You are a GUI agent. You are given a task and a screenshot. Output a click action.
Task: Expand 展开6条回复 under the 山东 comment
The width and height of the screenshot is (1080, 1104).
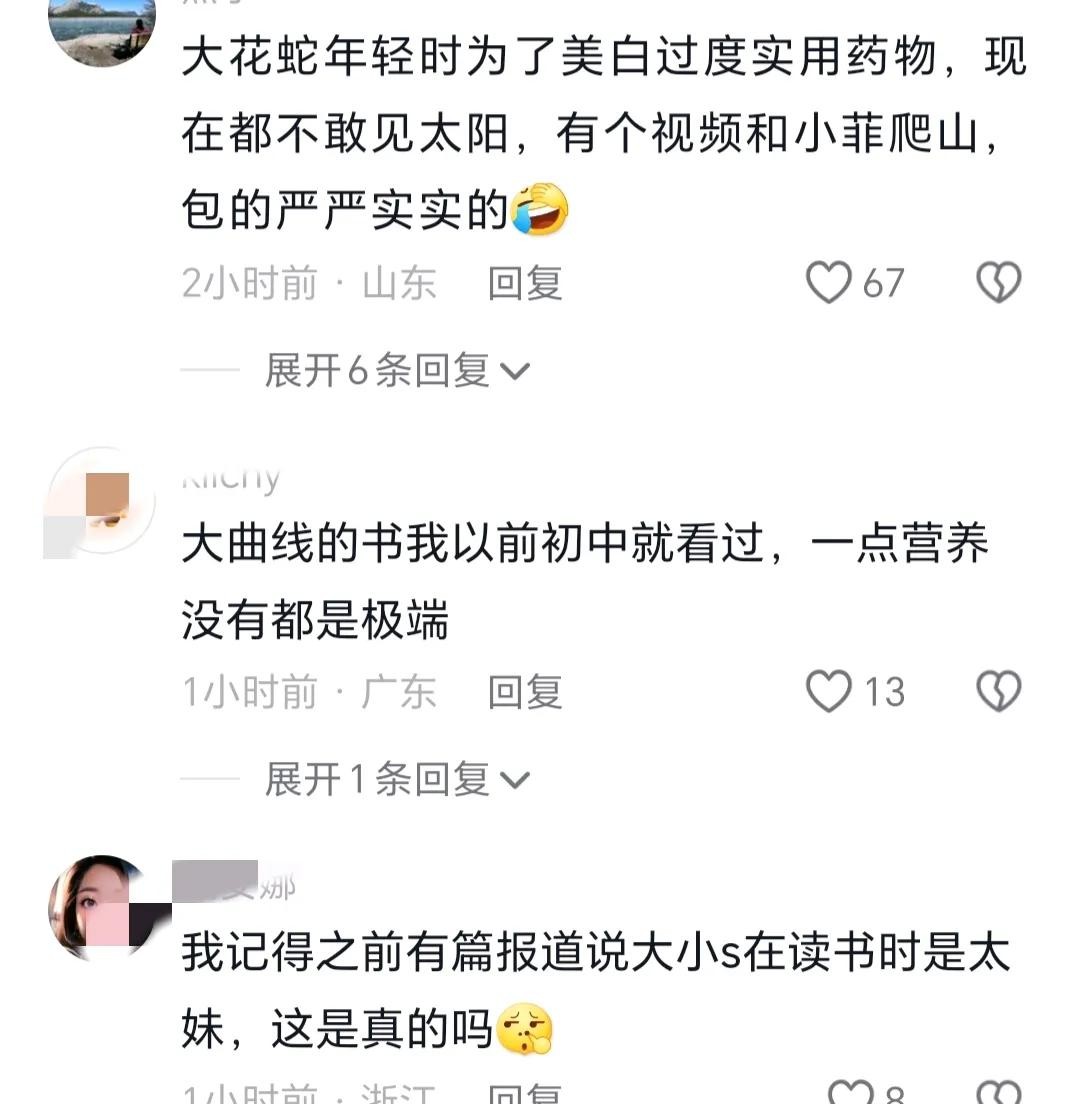(396, 372)
